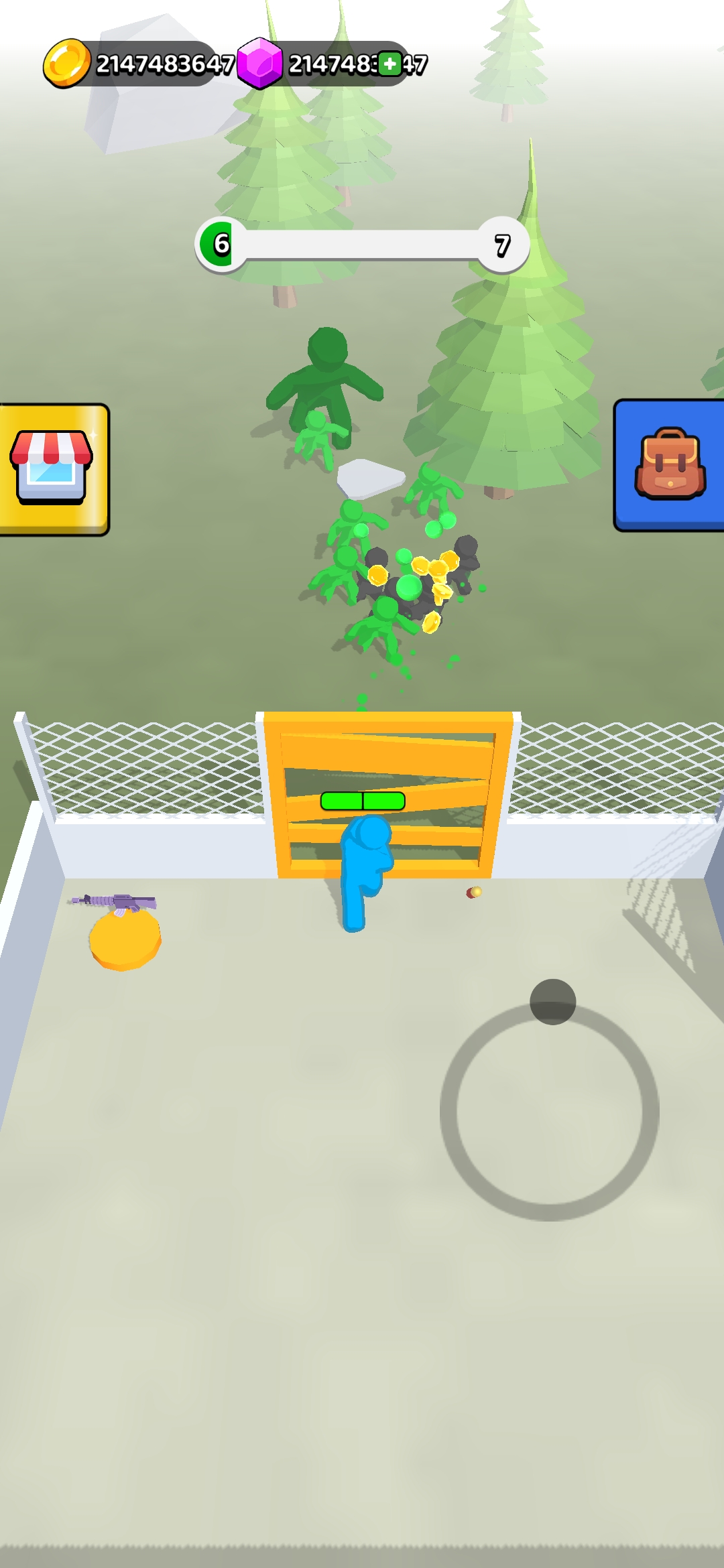Tap the virtual joystick knob
The image size is (724, 1568).
click(x=552, y=1002)
